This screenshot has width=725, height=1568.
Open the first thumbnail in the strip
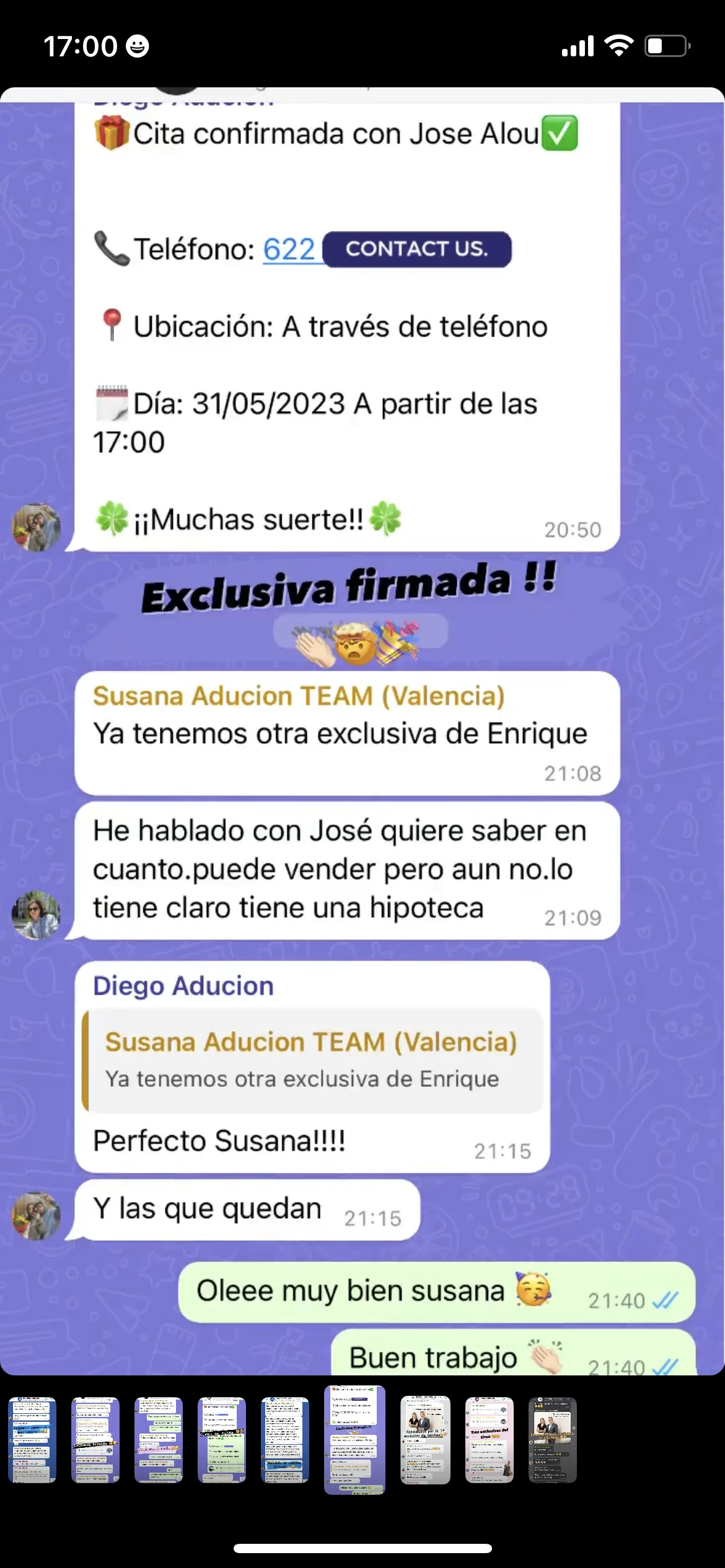pyautogui.click(x=32, y=1440)
